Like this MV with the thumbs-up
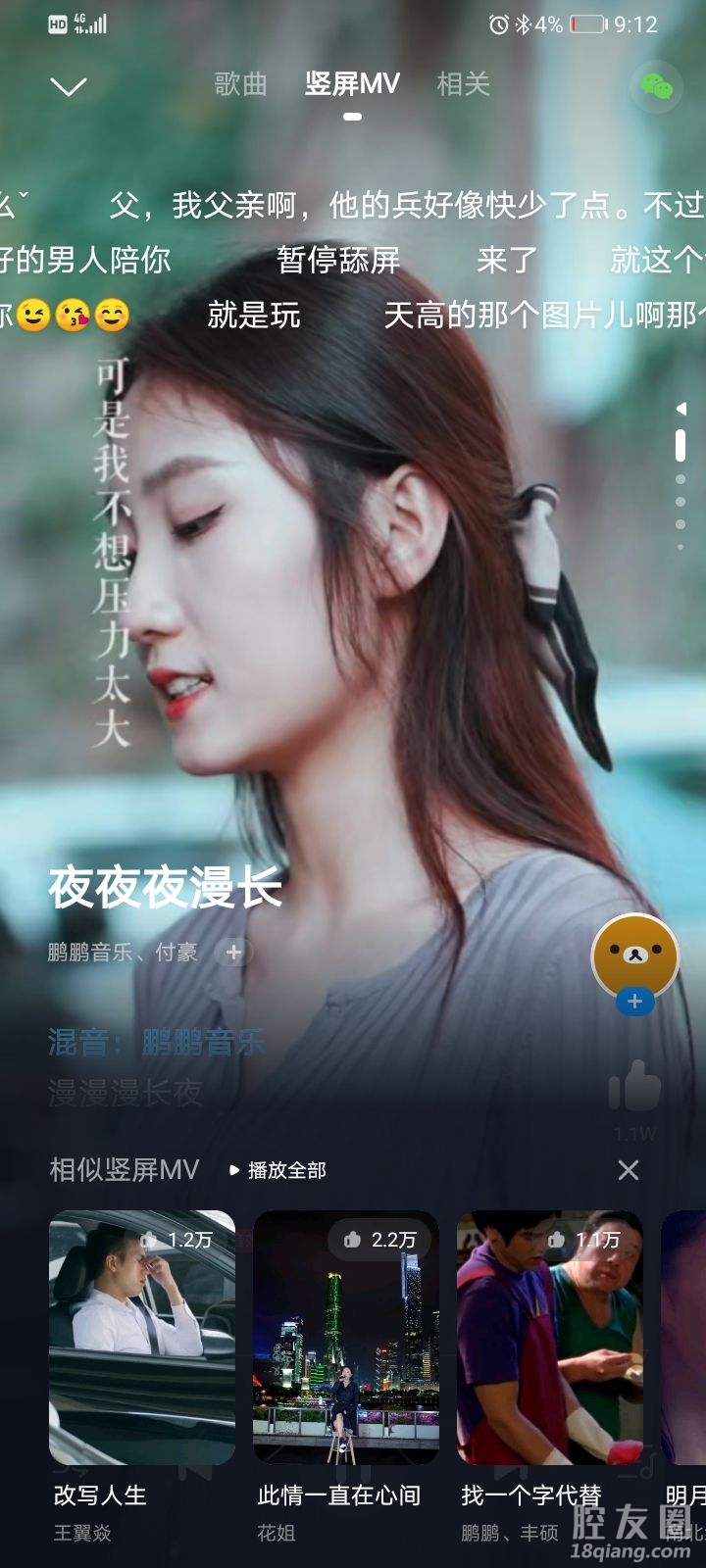The image size is (706, 1568). (634, 1086)
